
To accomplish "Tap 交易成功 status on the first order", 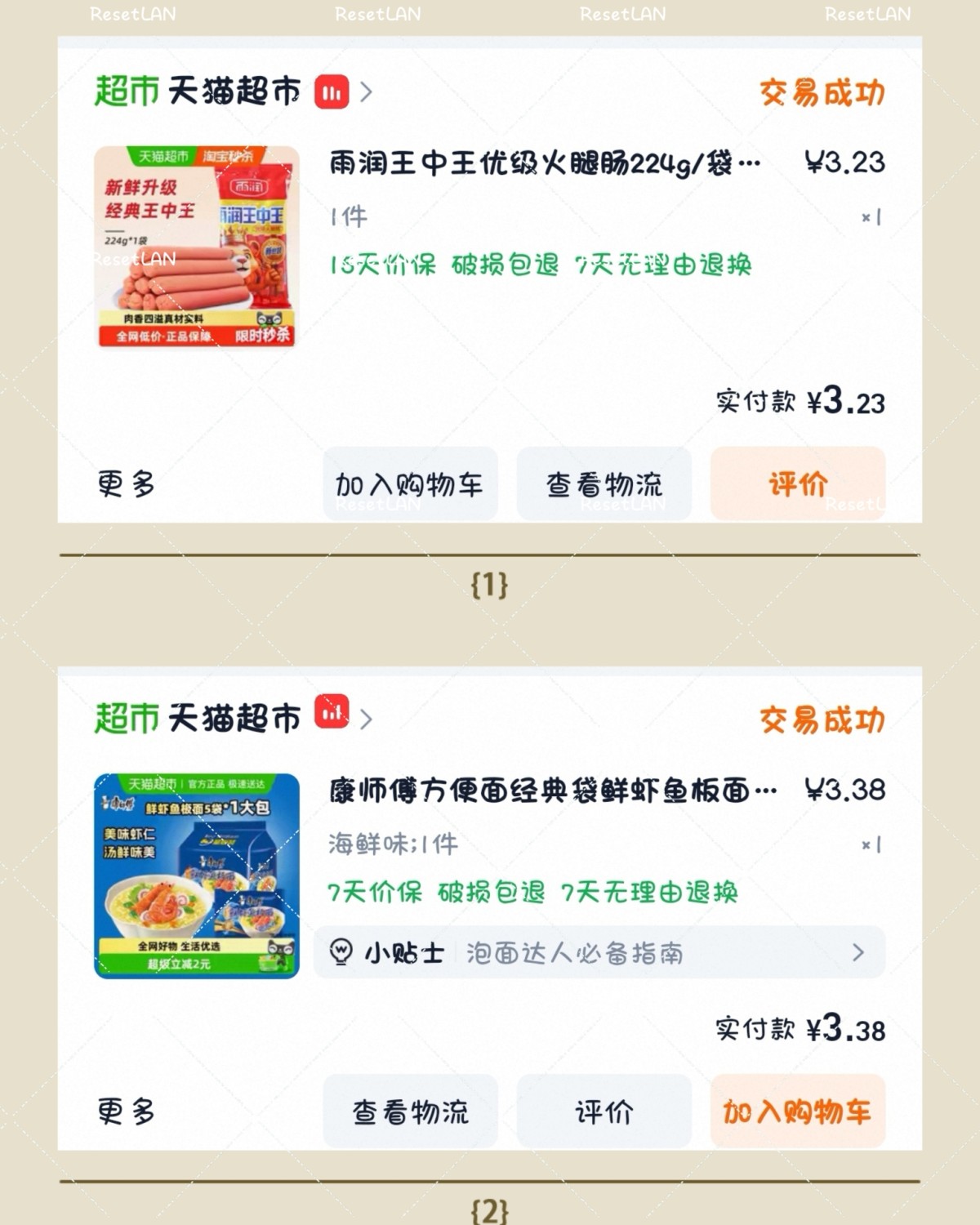I will [x=820, y=92].
